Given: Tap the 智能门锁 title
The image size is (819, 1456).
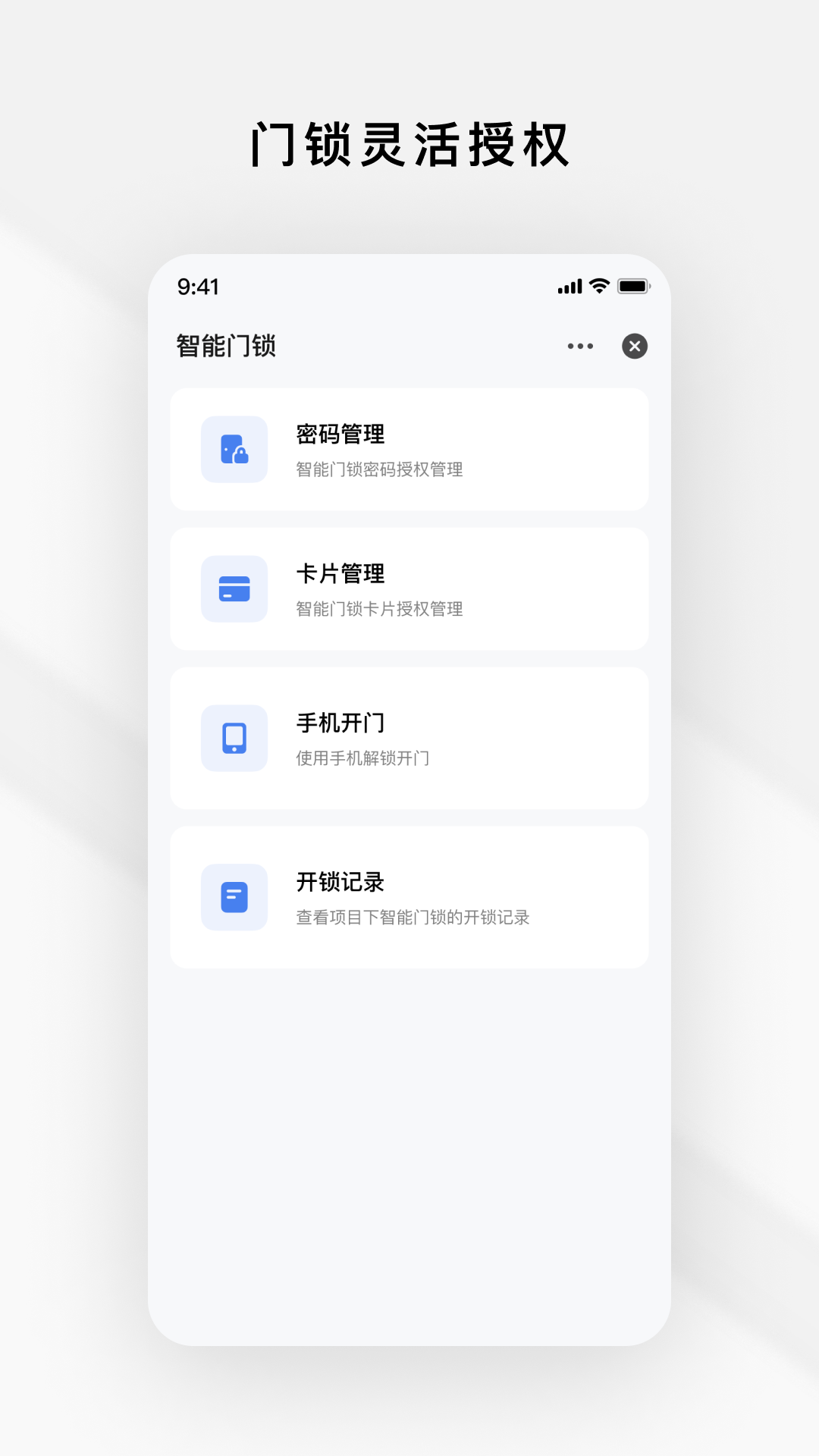Looking at the screenshot, I should (225, 346).
